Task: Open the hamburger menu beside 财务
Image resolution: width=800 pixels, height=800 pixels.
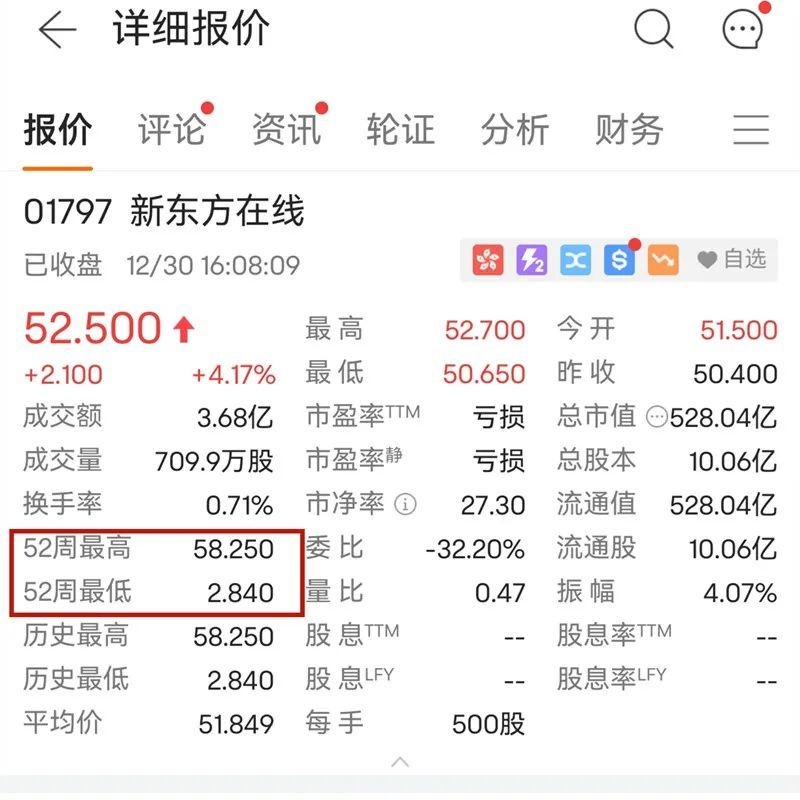Action: [751, 131]
